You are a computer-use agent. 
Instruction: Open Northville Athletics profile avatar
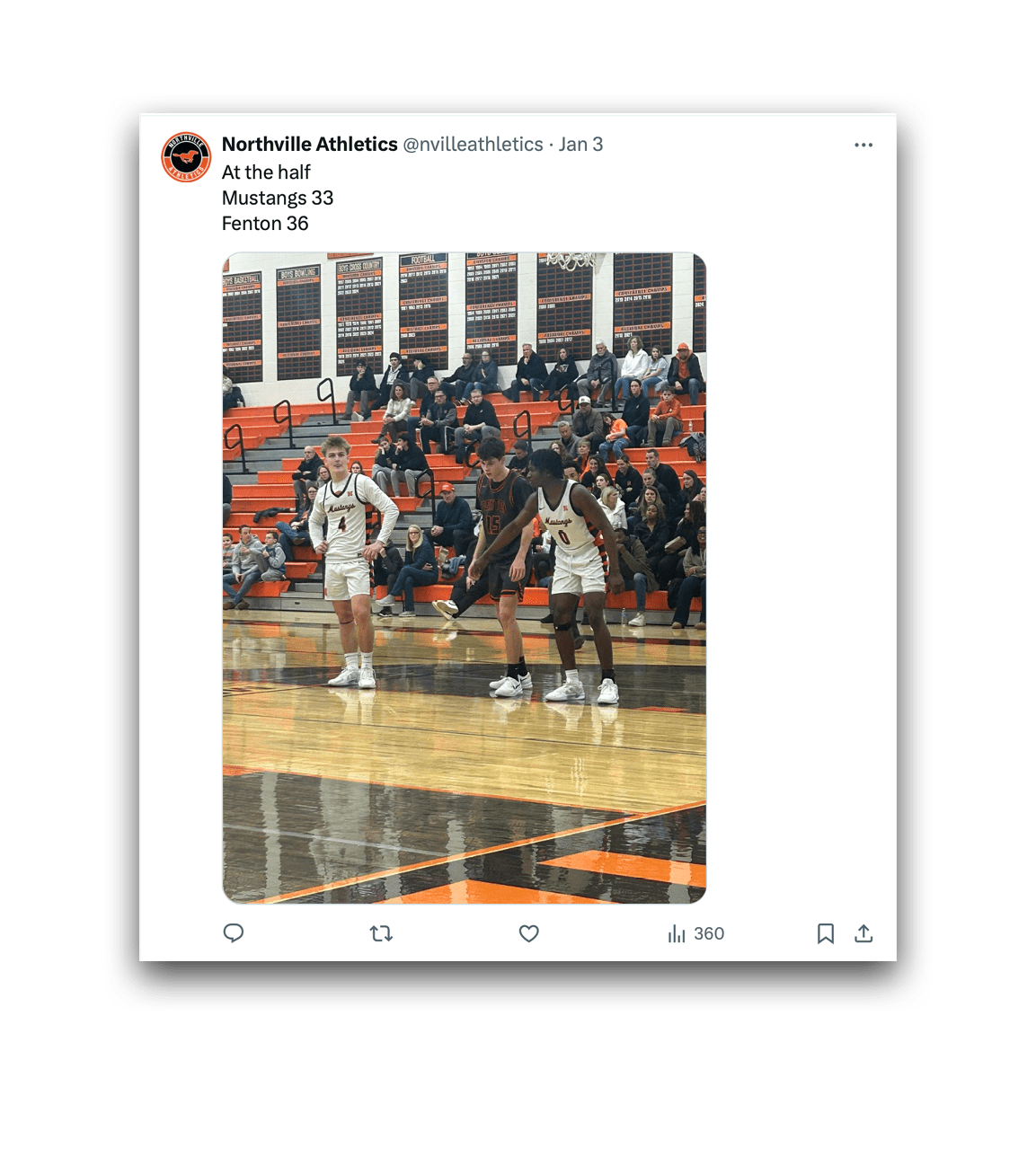click(x=186, y=157)
